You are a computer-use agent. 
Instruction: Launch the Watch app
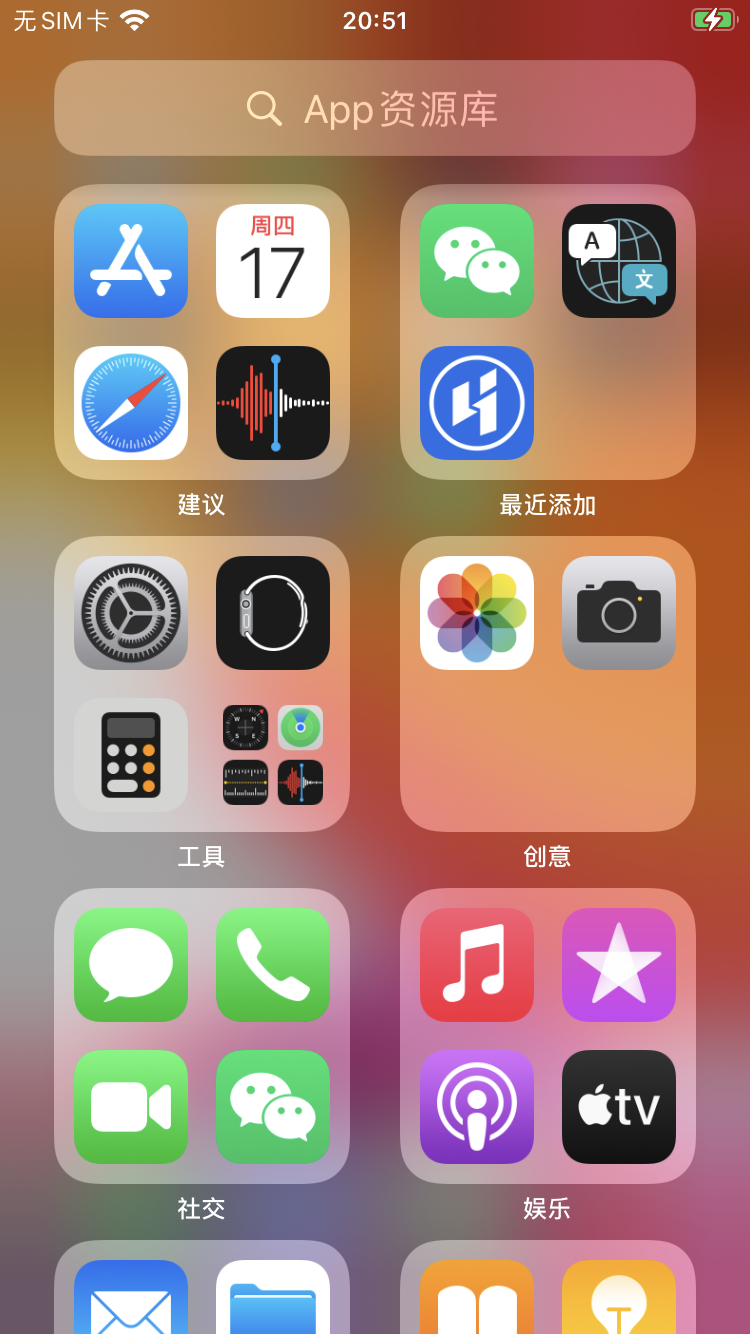click(273, 613)
